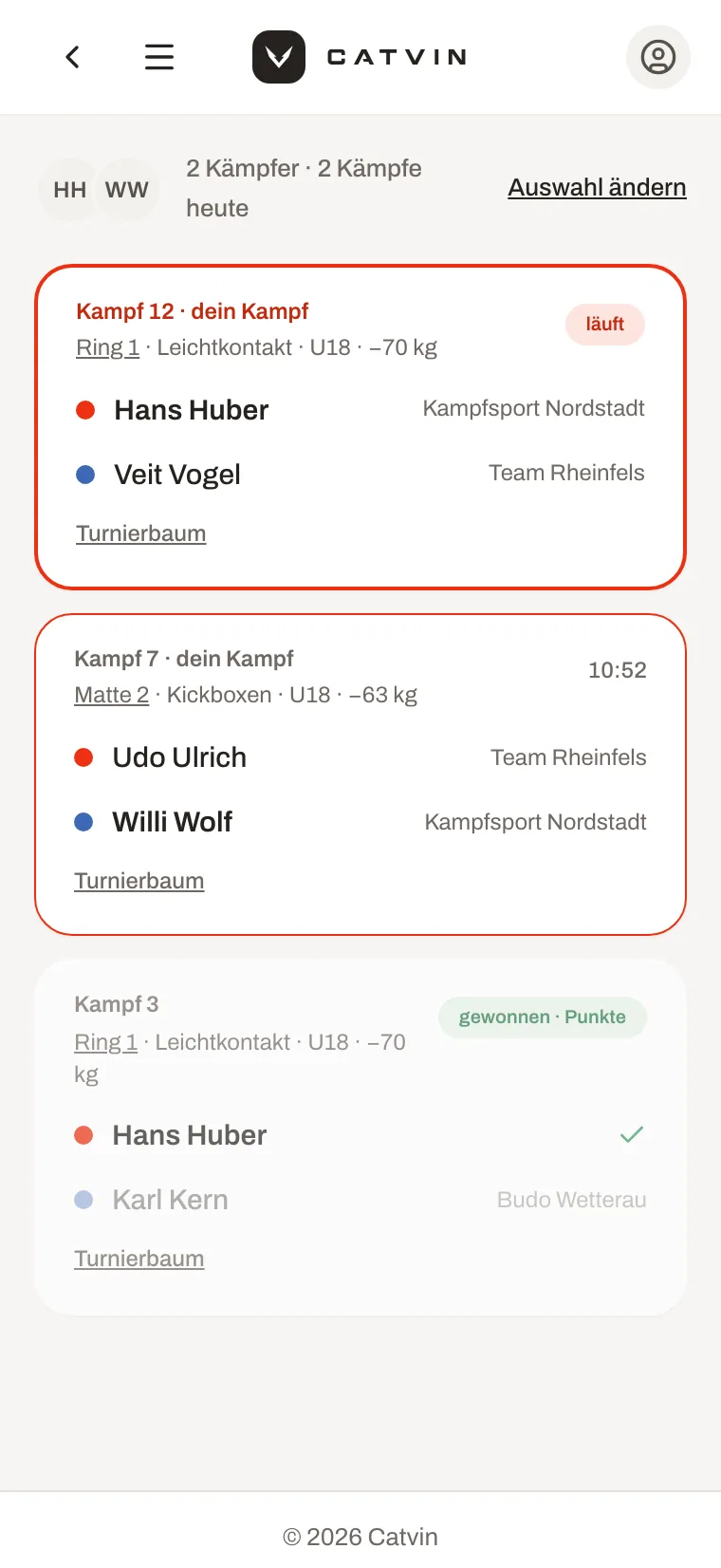Tap the Catvin logo in header

coord(360,57)
